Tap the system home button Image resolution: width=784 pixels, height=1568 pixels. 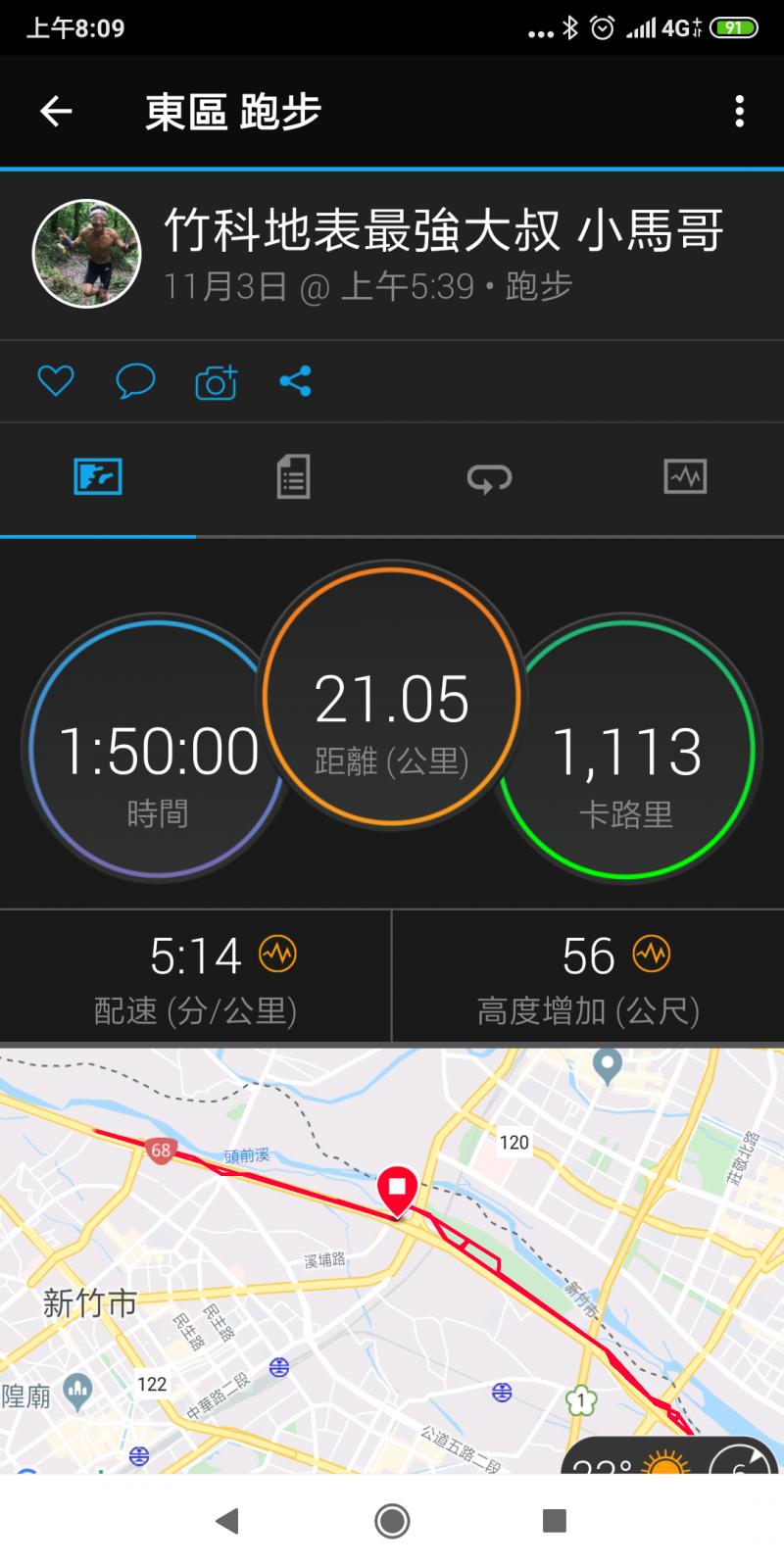392,1521
